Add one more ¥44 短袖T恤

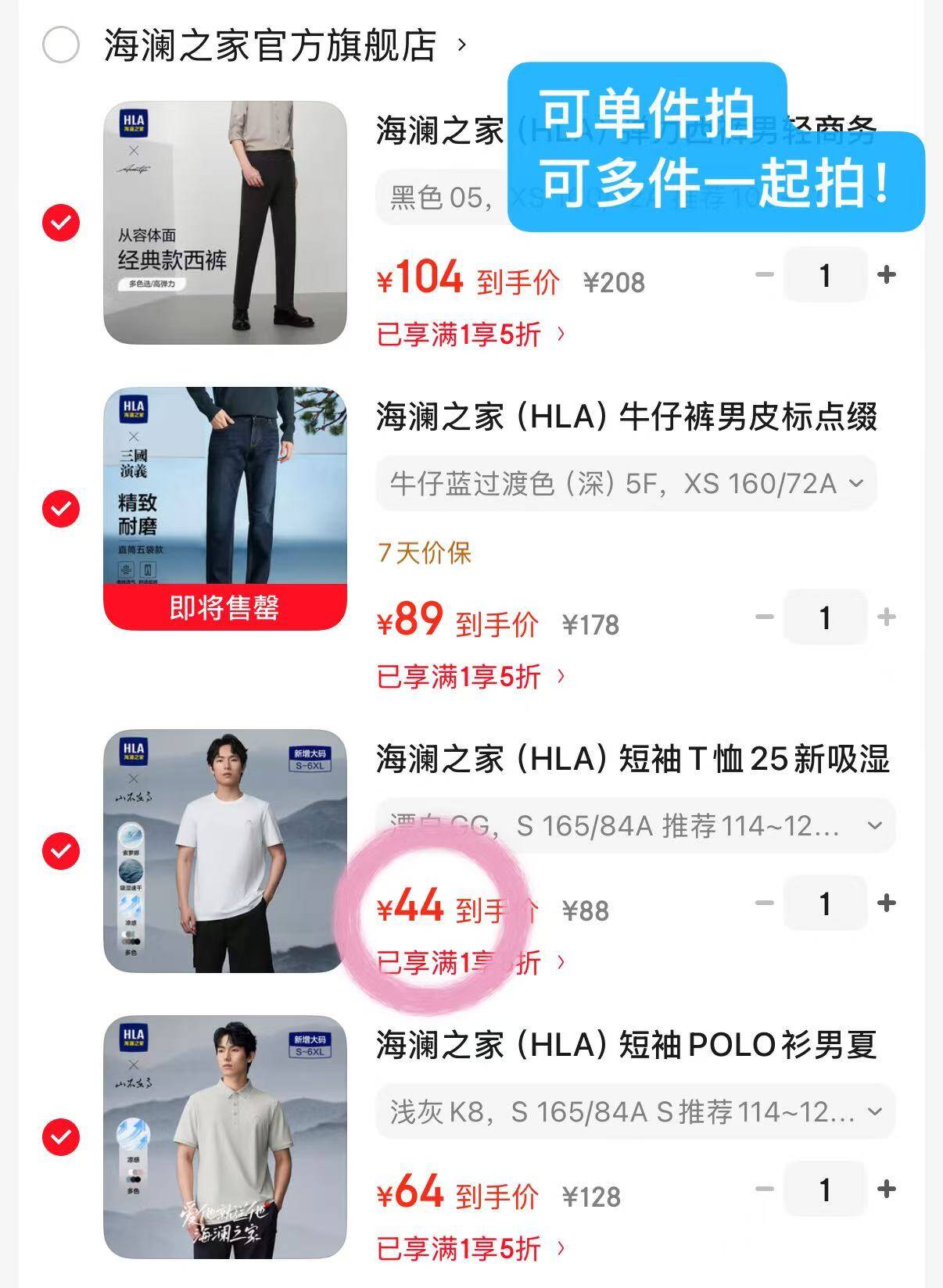point(887,903)
